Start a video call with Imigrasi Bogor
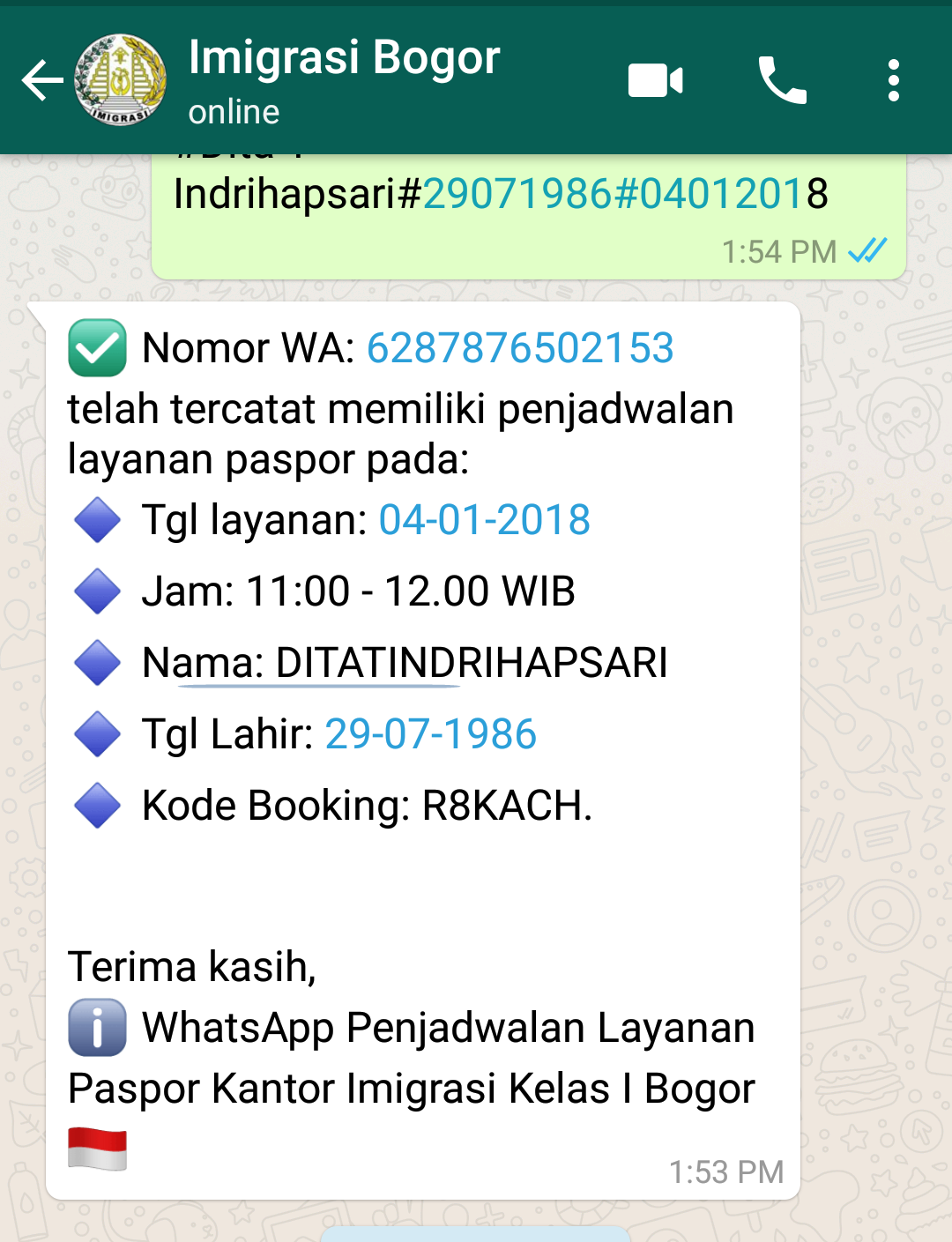The width and height of the screenshot is (952, 1242). [x=655, y=81]
